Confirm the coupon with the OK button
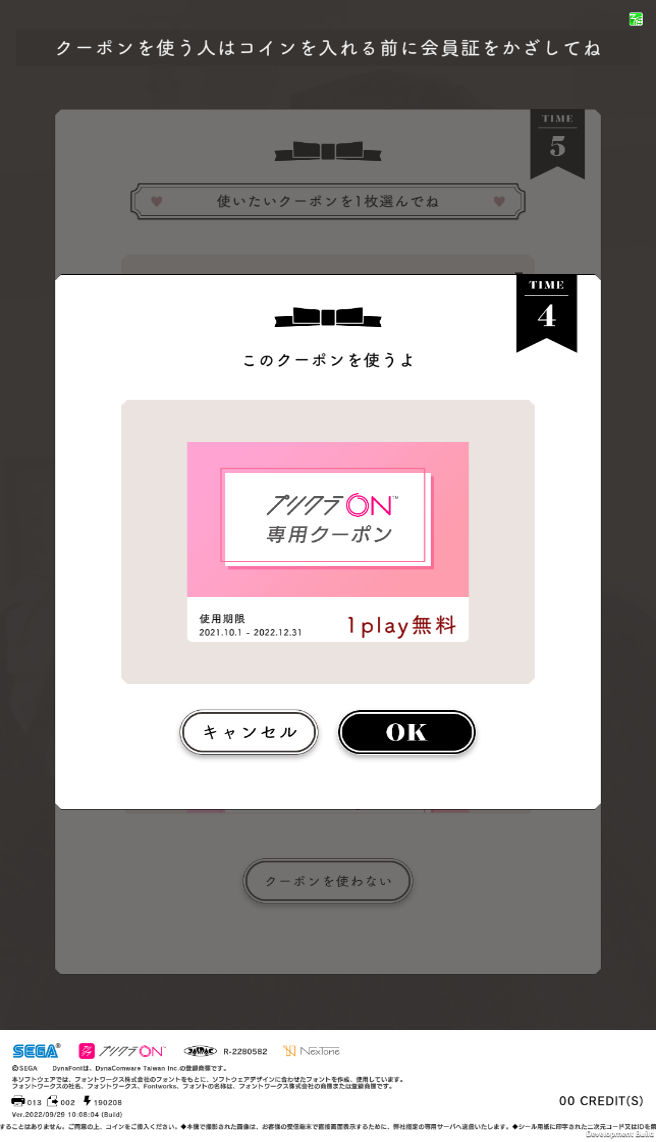Image resolution: width=656 pixels, height=1142 pixels. click(406, 732)
